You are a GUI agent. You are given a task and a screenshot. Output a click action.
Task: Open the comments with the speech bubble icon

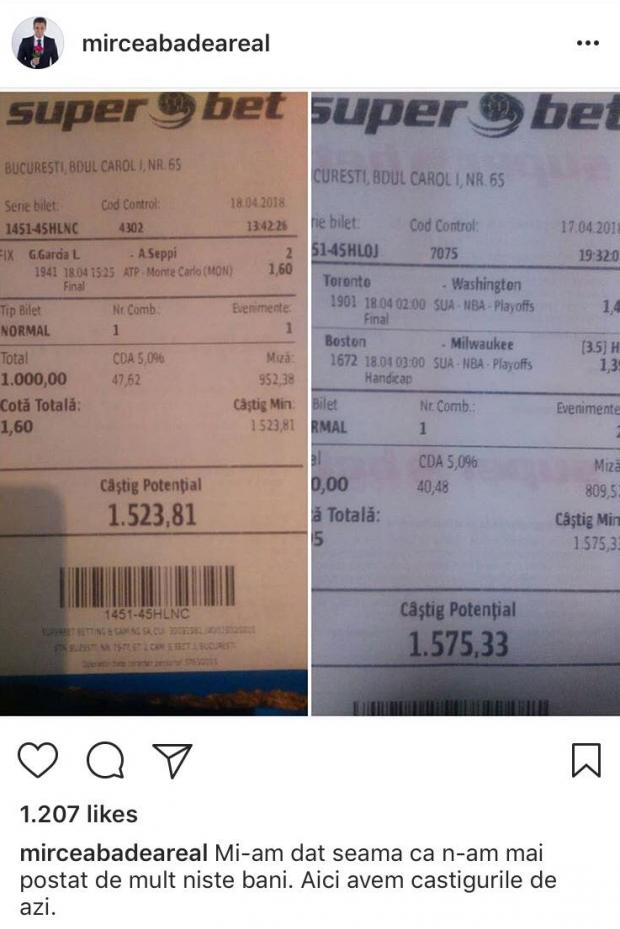tap(105, 761)
